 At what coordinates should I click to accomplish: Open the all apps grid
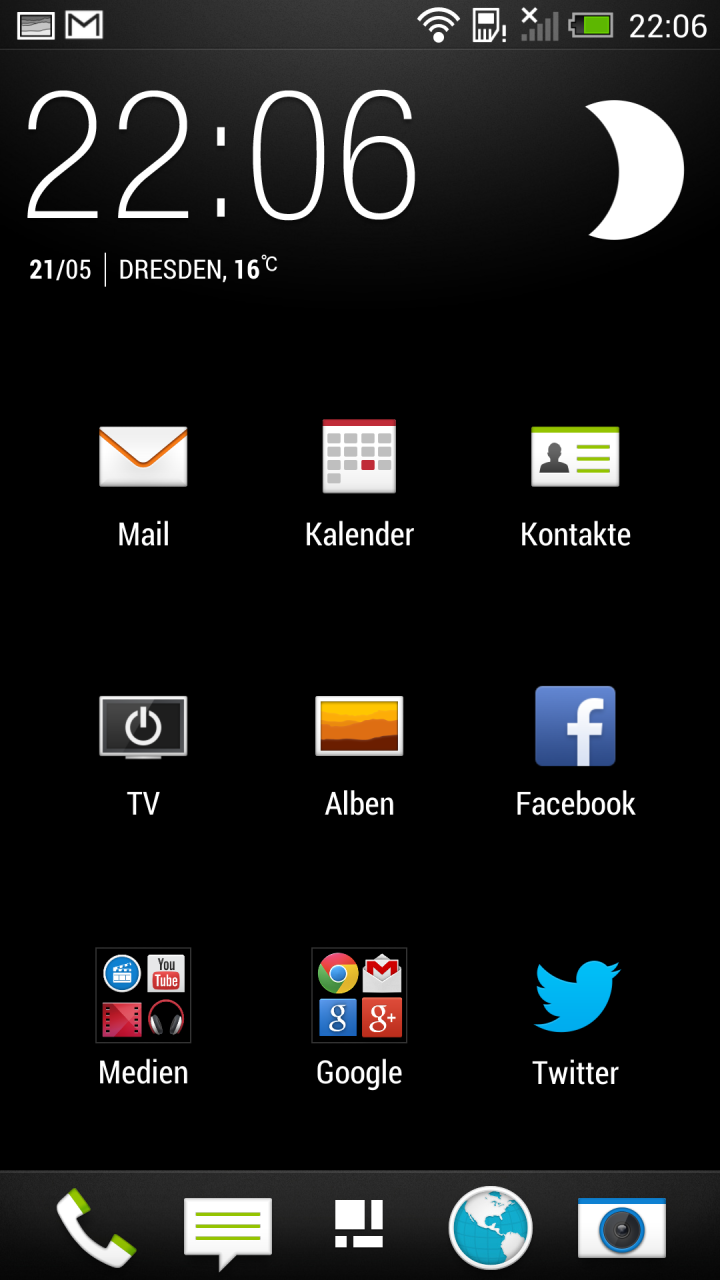(x=359, y=1224)
